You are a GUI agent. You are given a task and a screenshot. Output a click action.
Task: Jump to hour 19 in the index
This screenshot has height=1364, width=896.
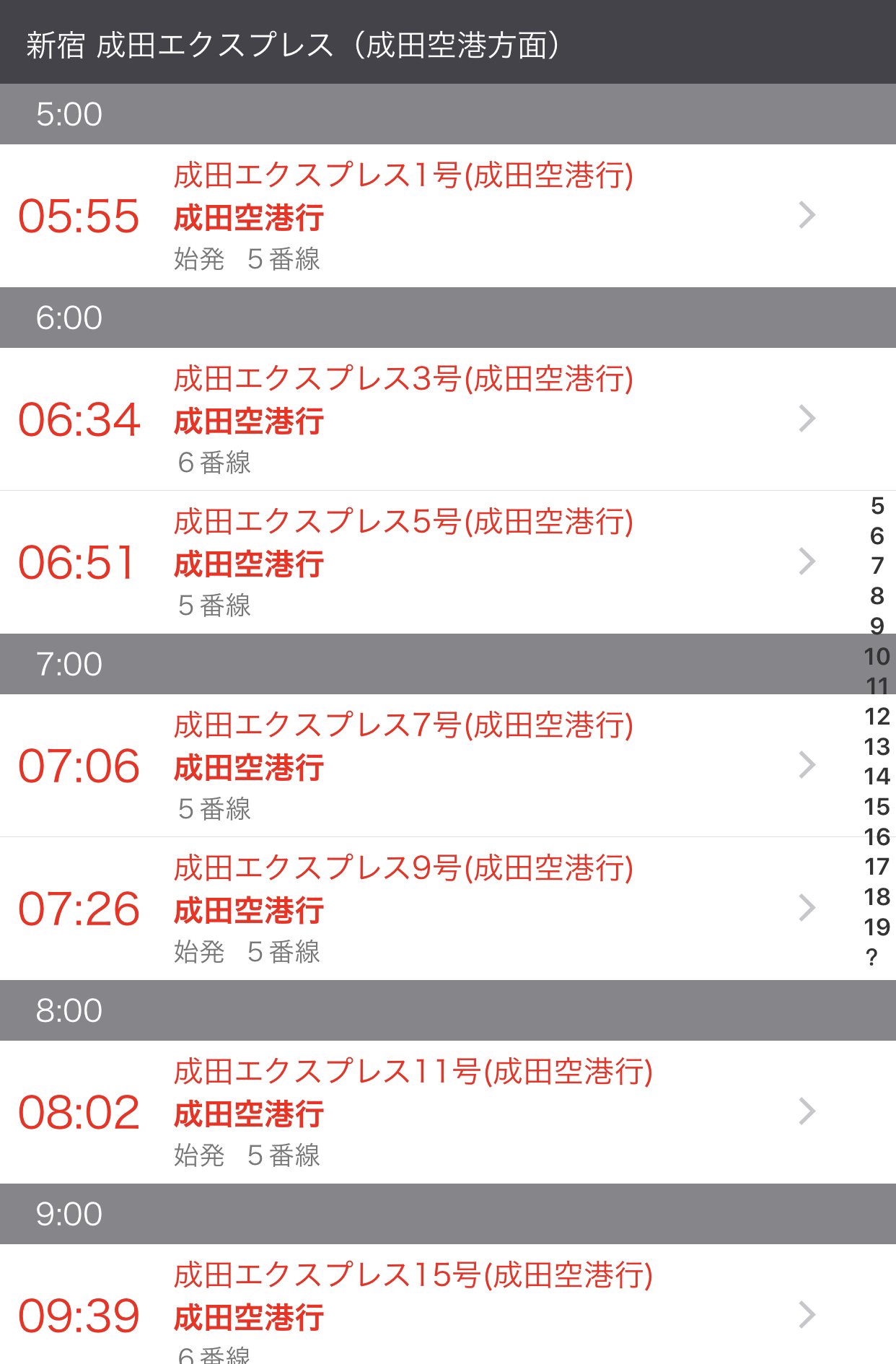(x=877, y=927)
